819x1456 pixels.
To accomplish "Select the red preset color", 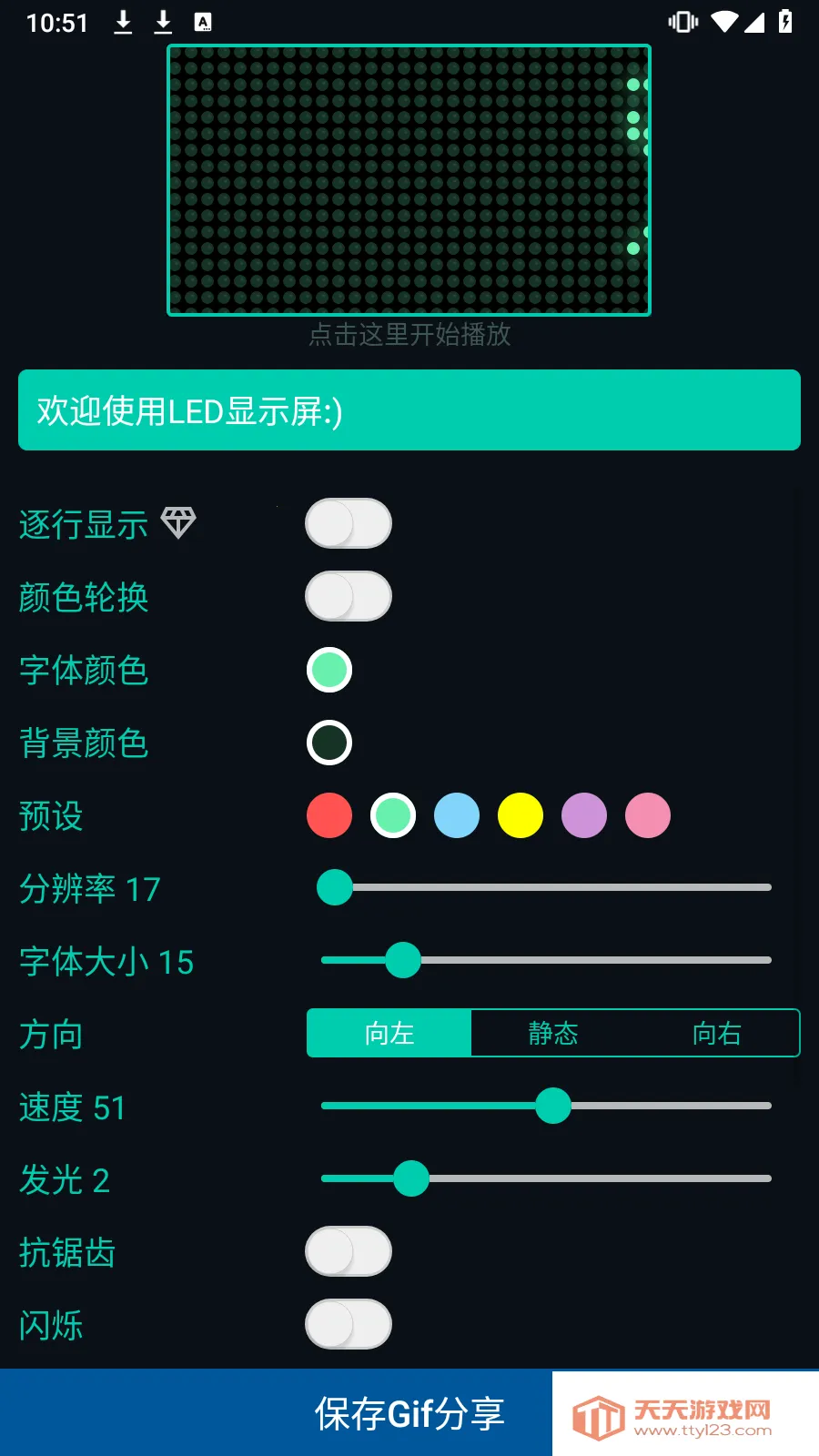I will (x=329, y=815).
